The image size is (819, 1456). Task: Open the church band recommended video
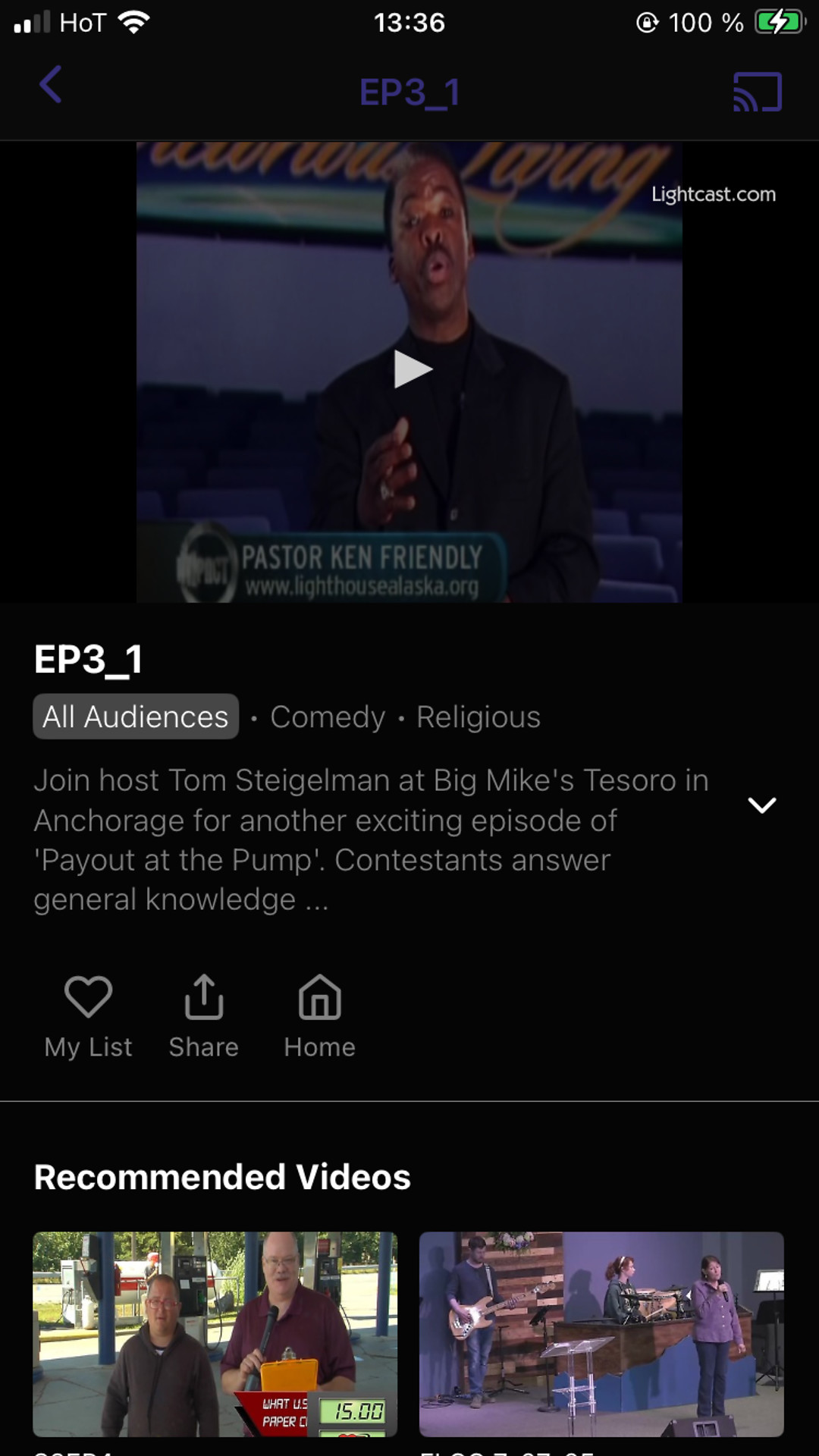(601, 1333)
